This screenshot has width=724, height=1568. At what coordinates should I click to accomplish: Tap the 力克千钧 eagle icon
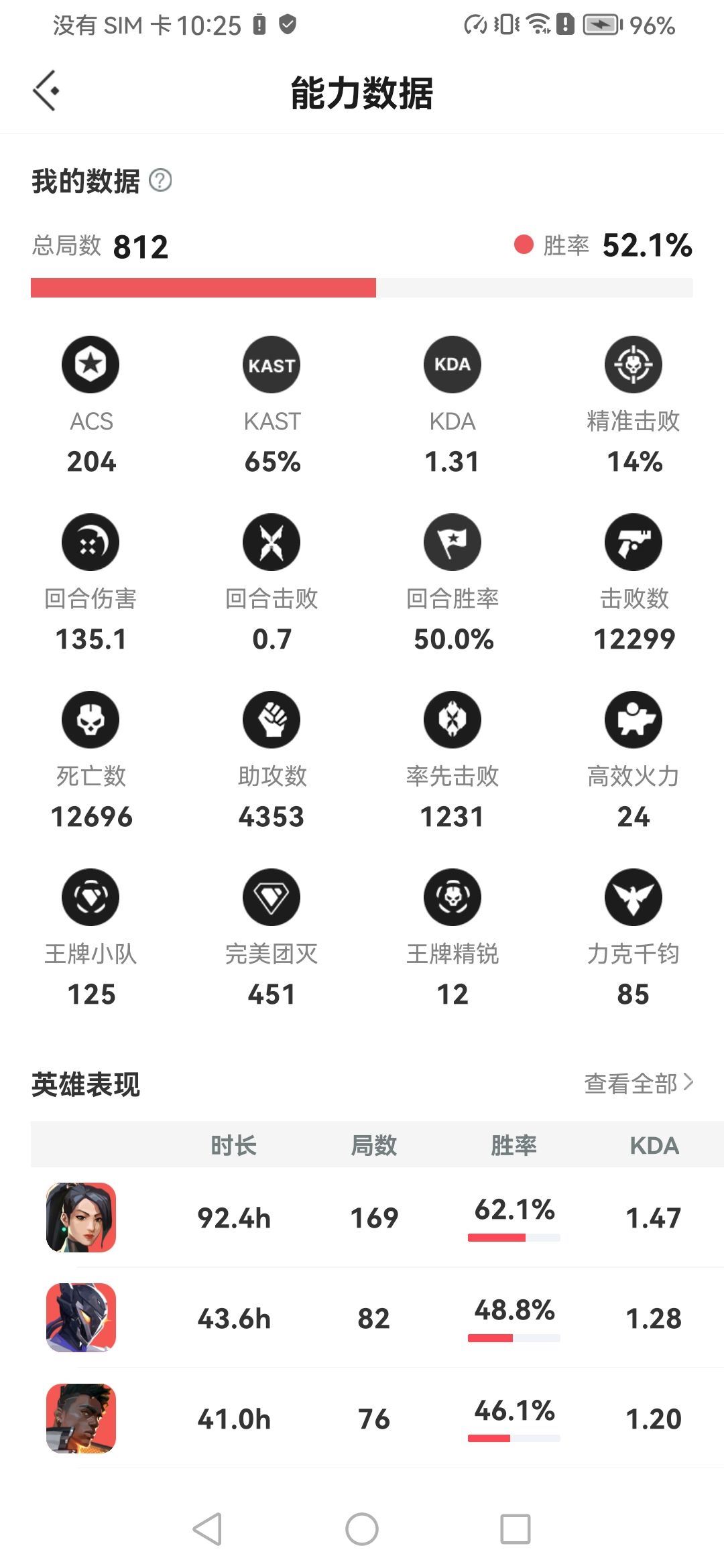[632, 898]
